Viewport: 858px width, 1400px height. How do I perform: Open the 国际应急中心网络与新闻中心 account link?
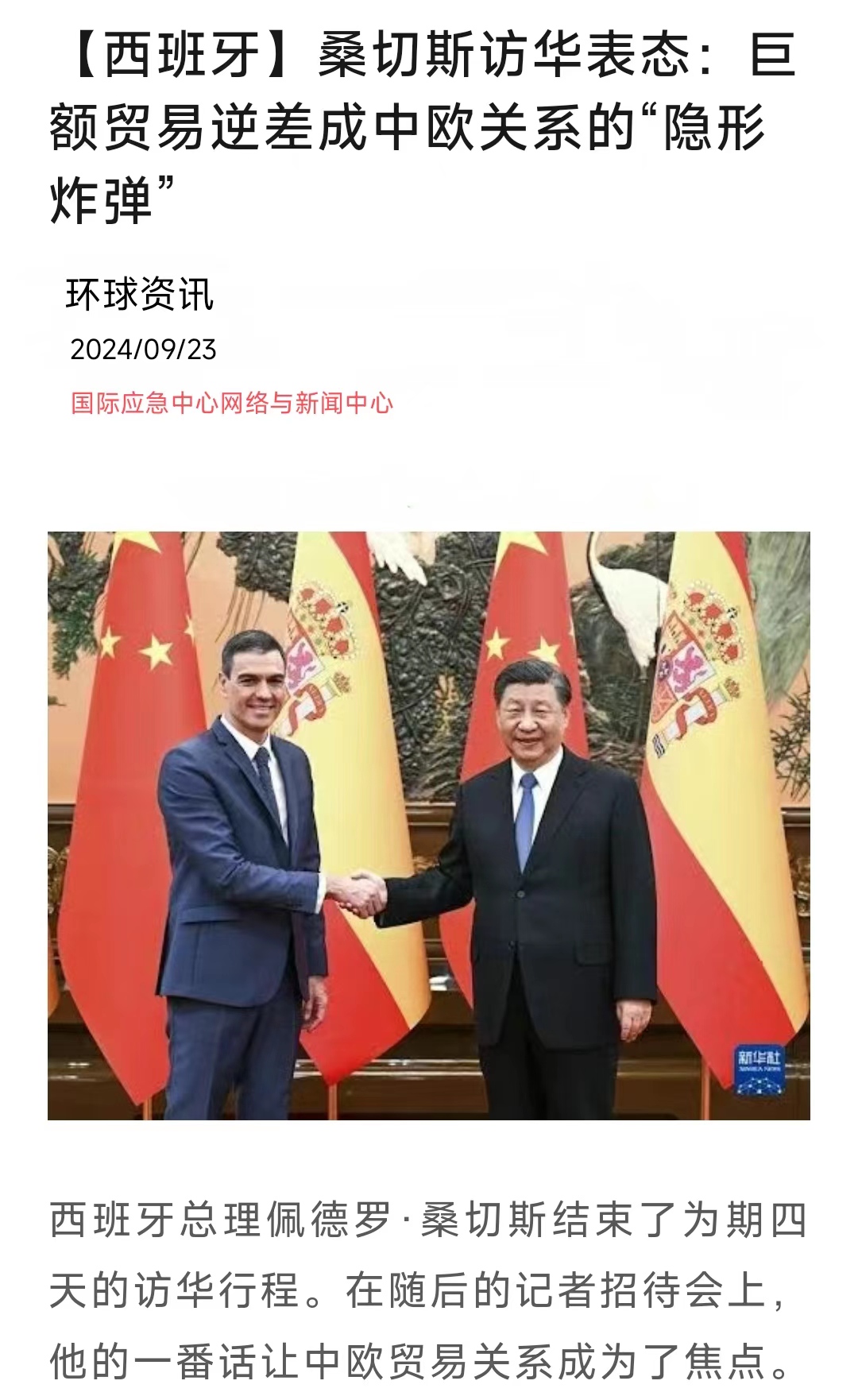232,403
